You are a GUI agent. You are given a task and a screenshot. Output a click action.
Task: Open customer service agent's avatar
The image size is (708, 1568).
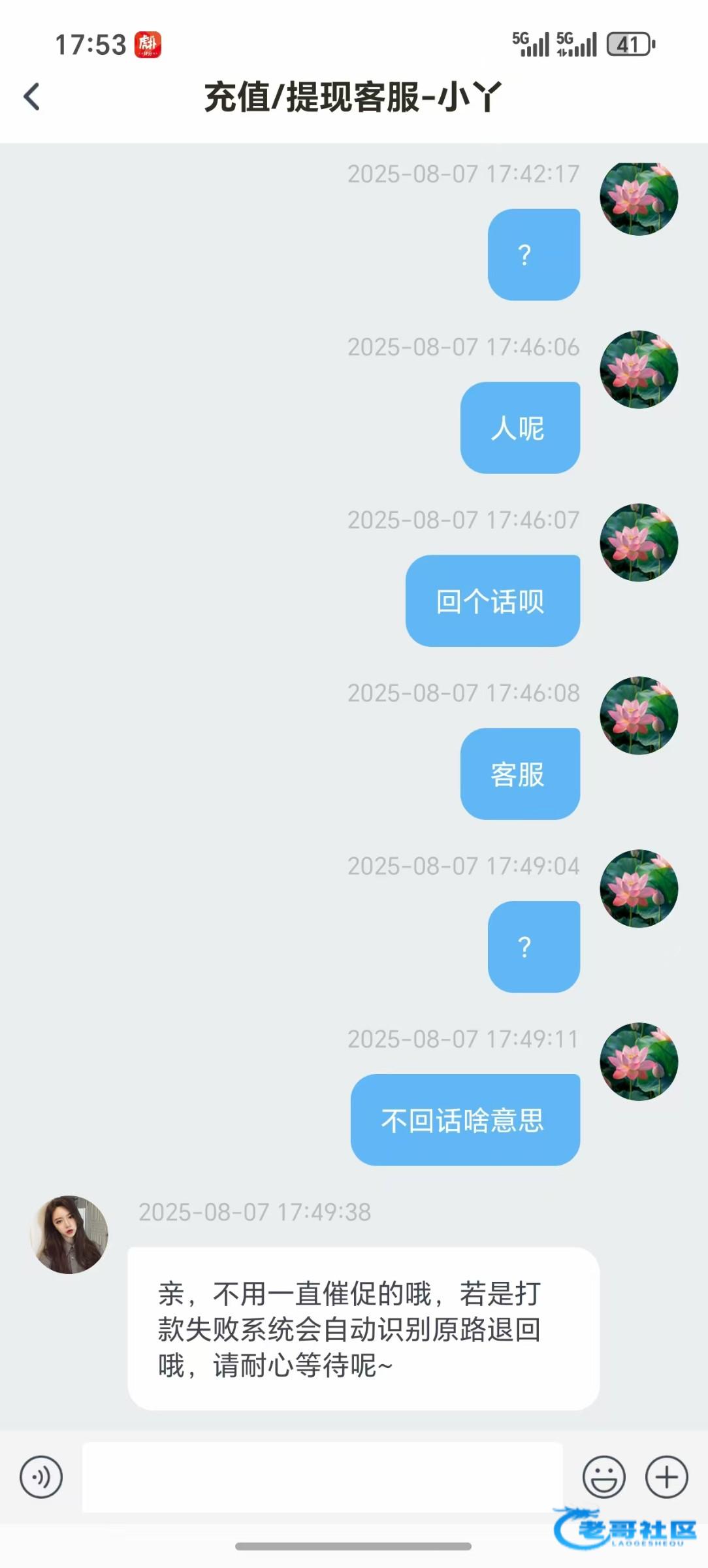click(69, 1234)
